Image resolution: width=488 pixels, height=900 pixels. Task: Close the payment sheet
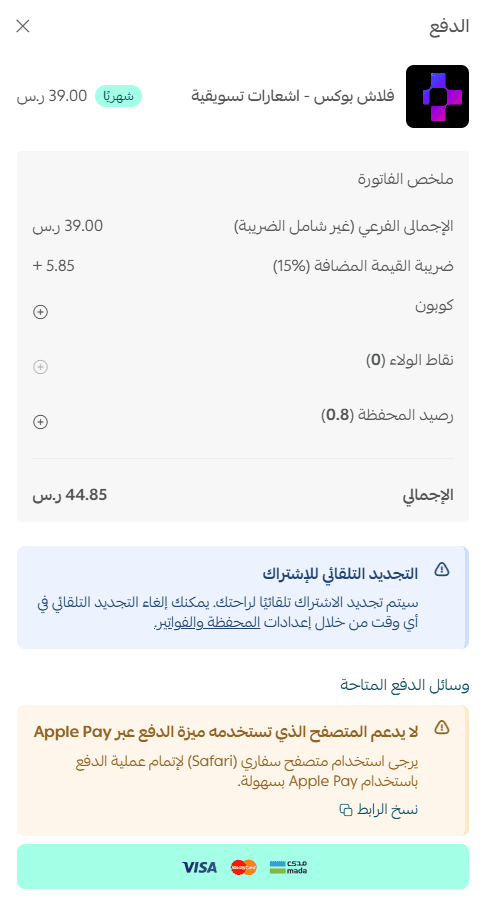click(23, 26)
